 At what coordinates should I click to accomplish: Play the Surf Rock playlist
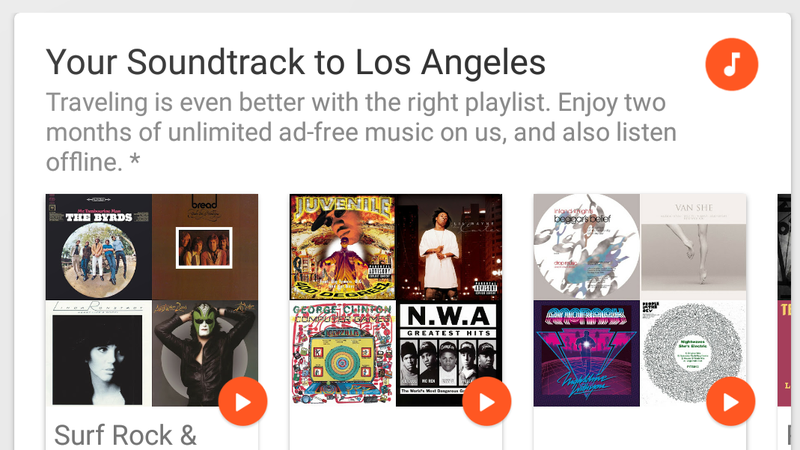coord(242,403)
